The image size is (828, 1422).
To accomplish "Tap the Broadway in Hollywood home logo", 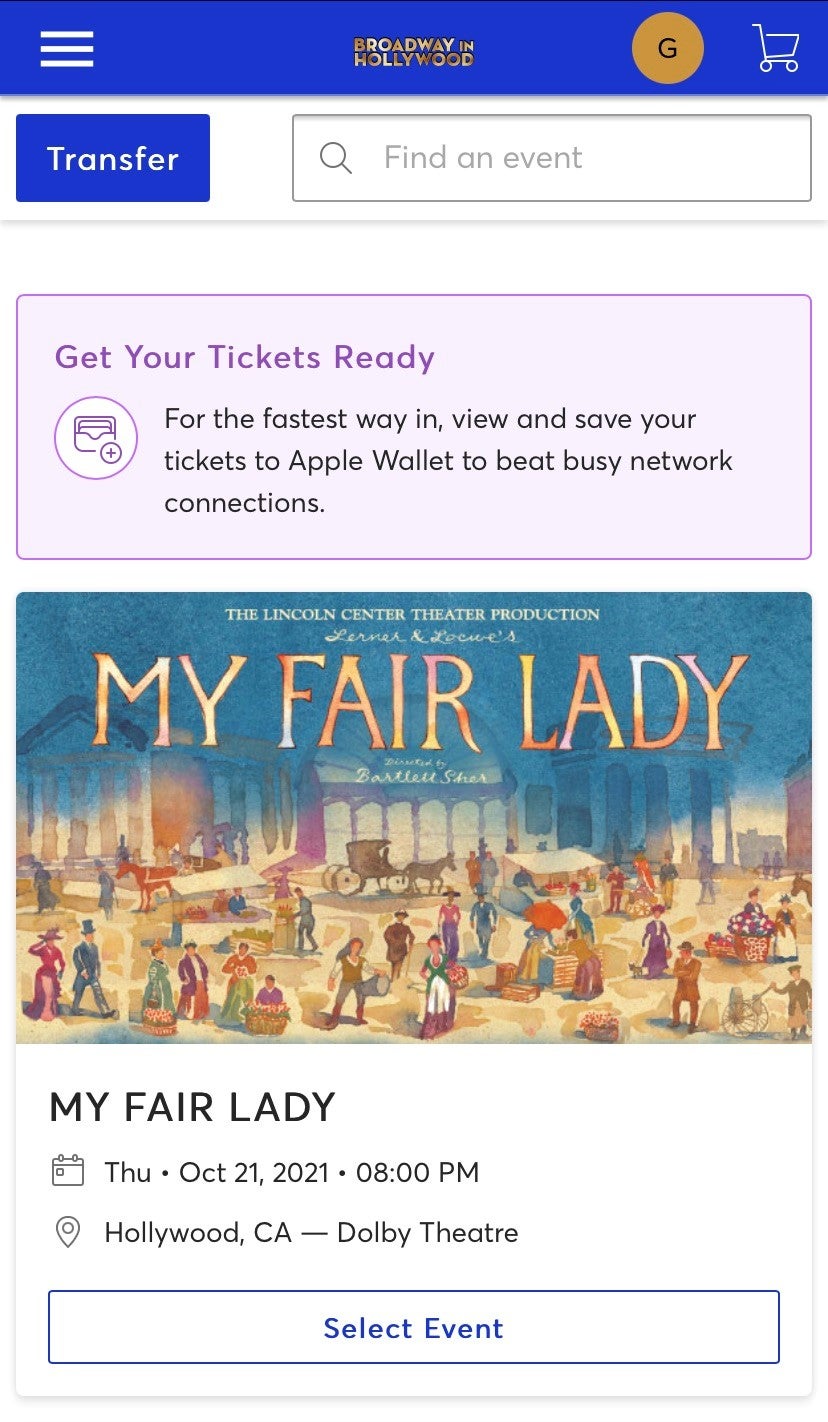I will [x=414, y=51].
